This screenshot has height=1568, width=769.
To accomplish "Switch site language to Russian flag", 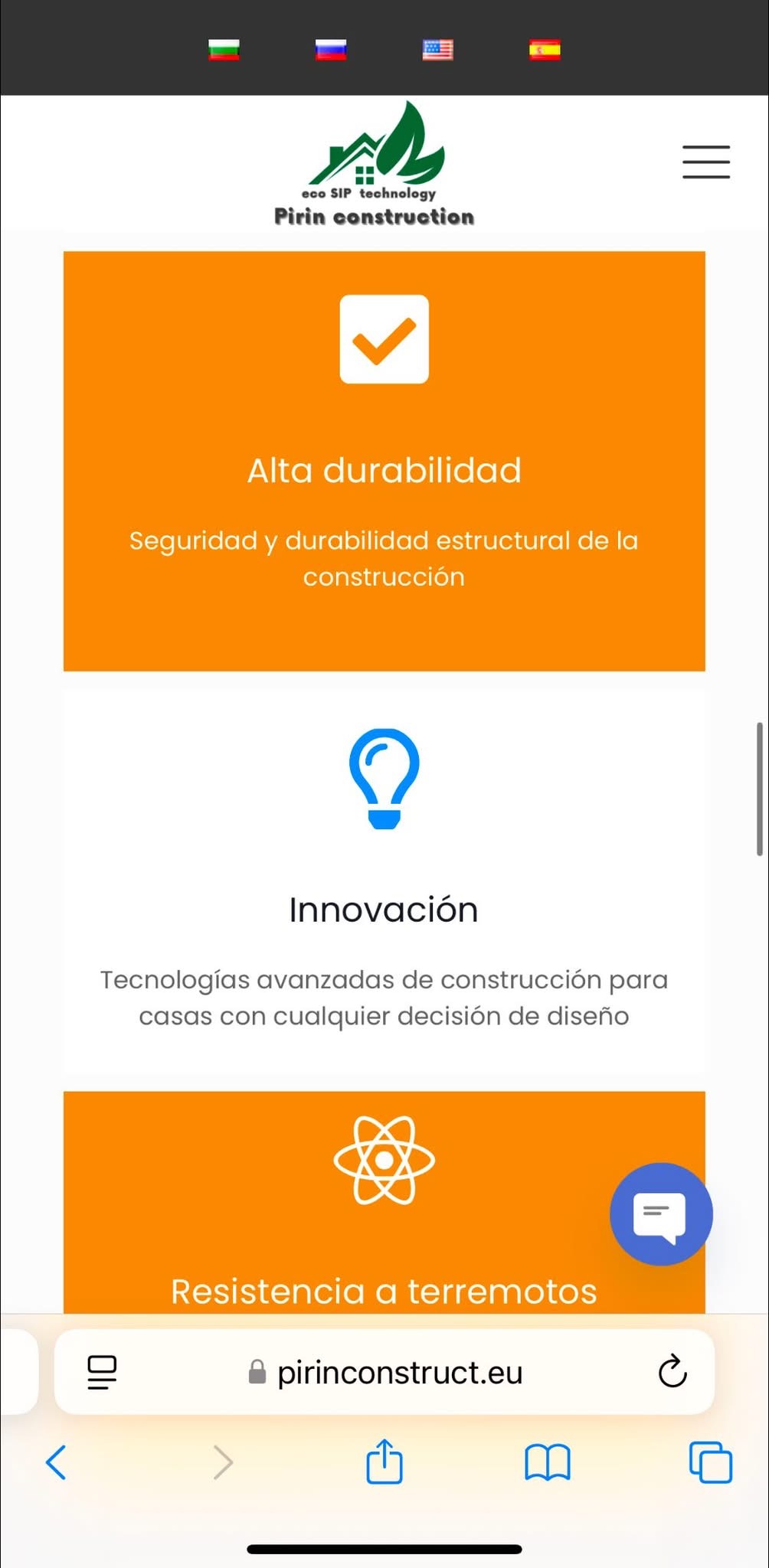I will [331, 50].
